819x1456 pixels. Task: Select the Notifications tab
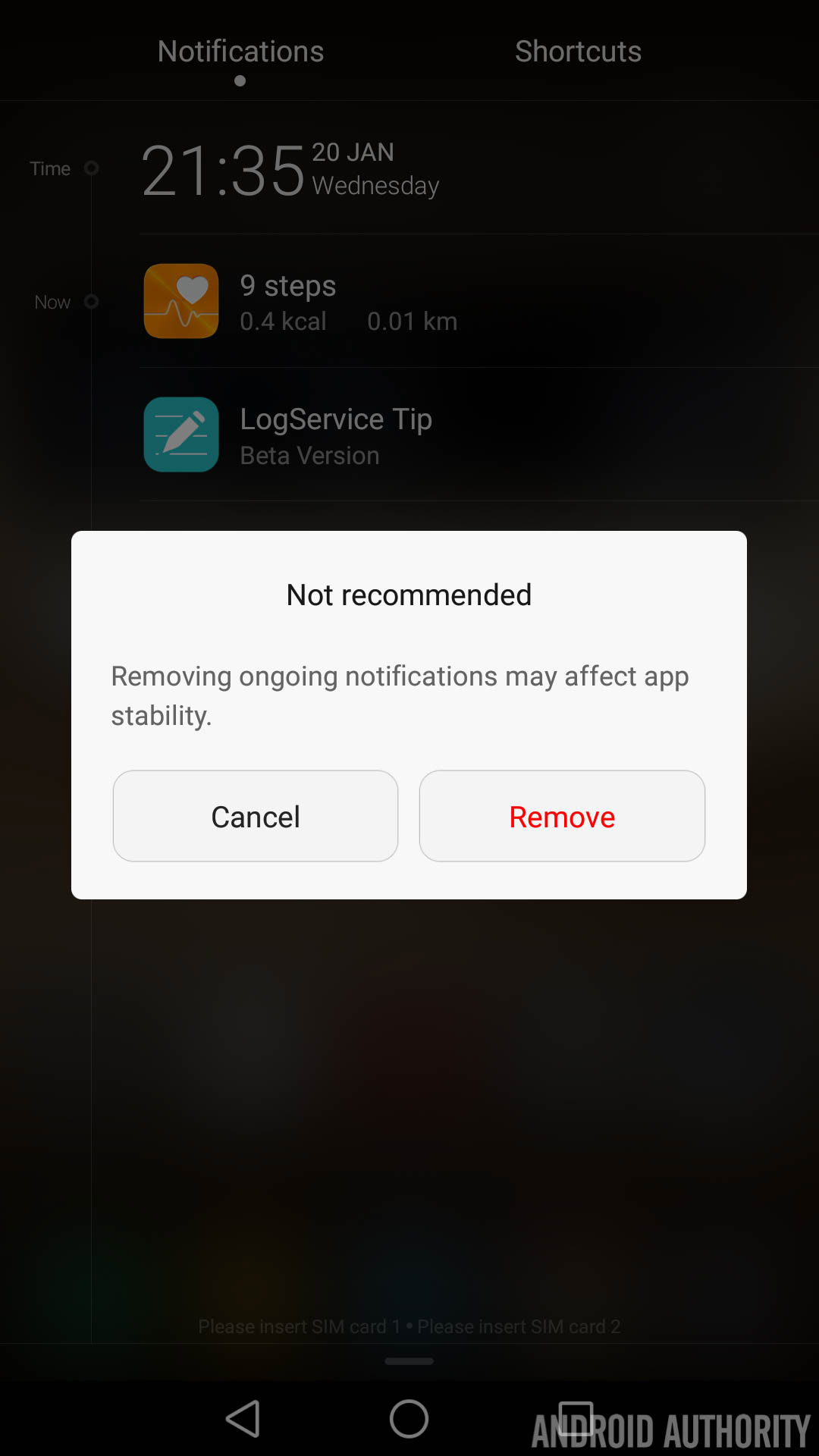tap(240, 52)
